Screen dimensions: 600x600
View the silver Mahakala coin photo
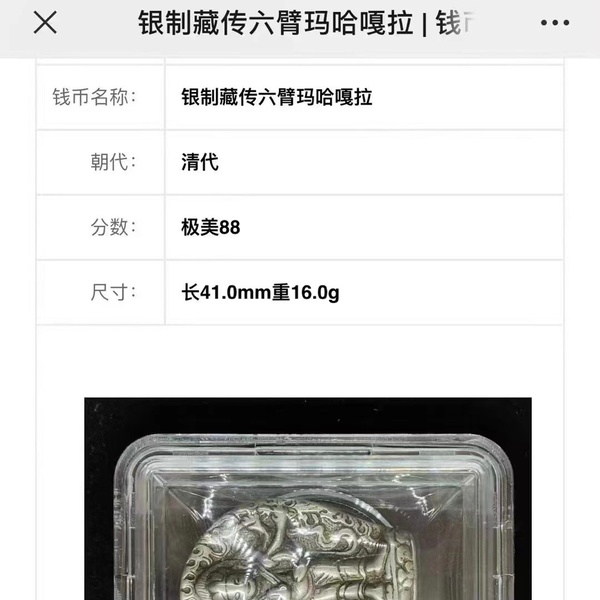307,498
